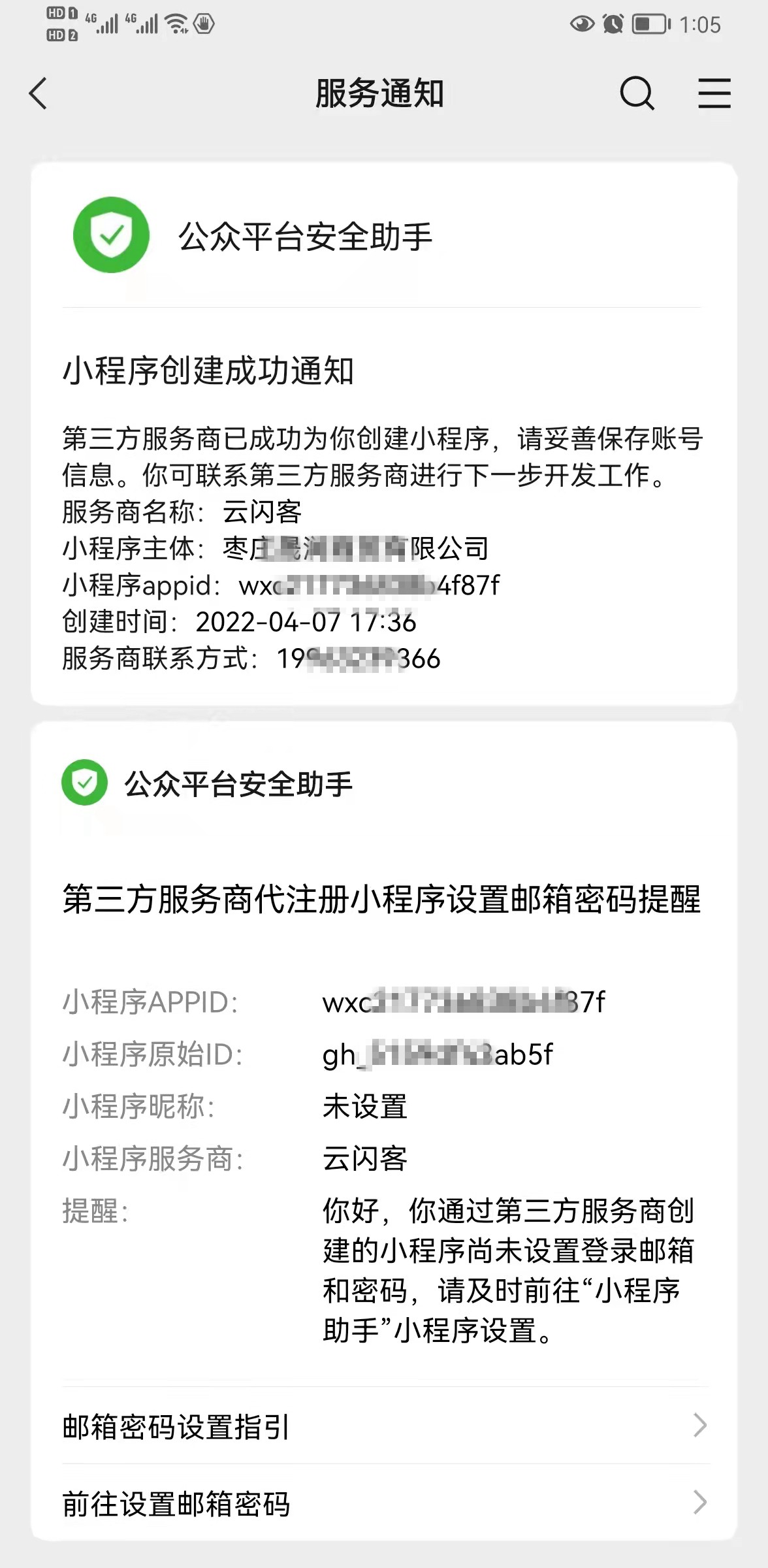Viewport: 768px width, 1568px height.
Task: Select 前往设置邮箱密码
Action: (x=384, y=1503)
